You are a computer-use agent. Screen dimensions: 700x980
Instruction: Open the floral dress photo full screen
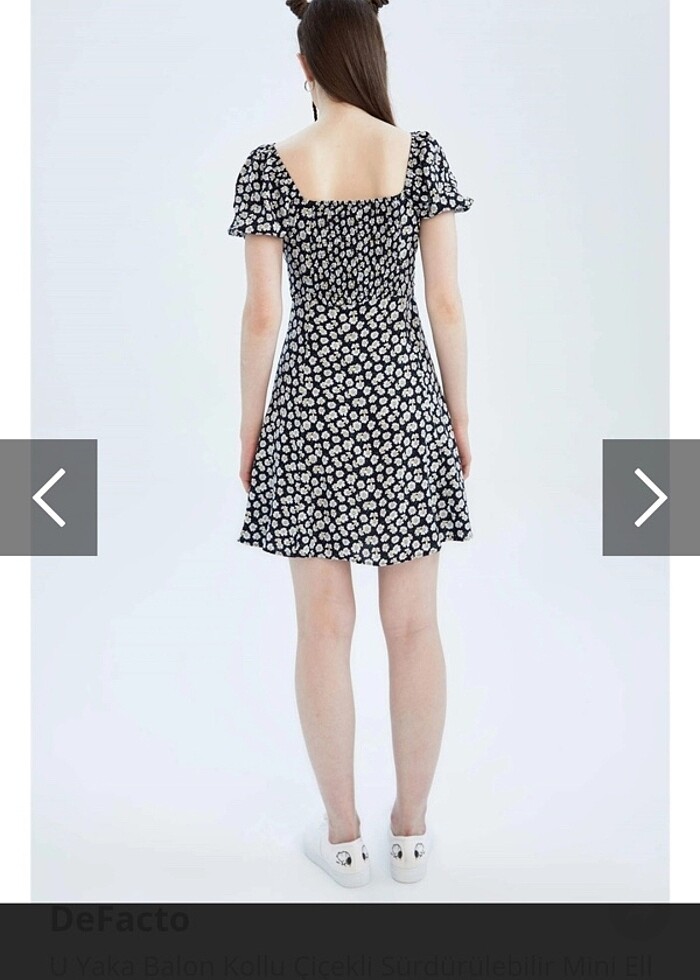(x=350, y=400)
